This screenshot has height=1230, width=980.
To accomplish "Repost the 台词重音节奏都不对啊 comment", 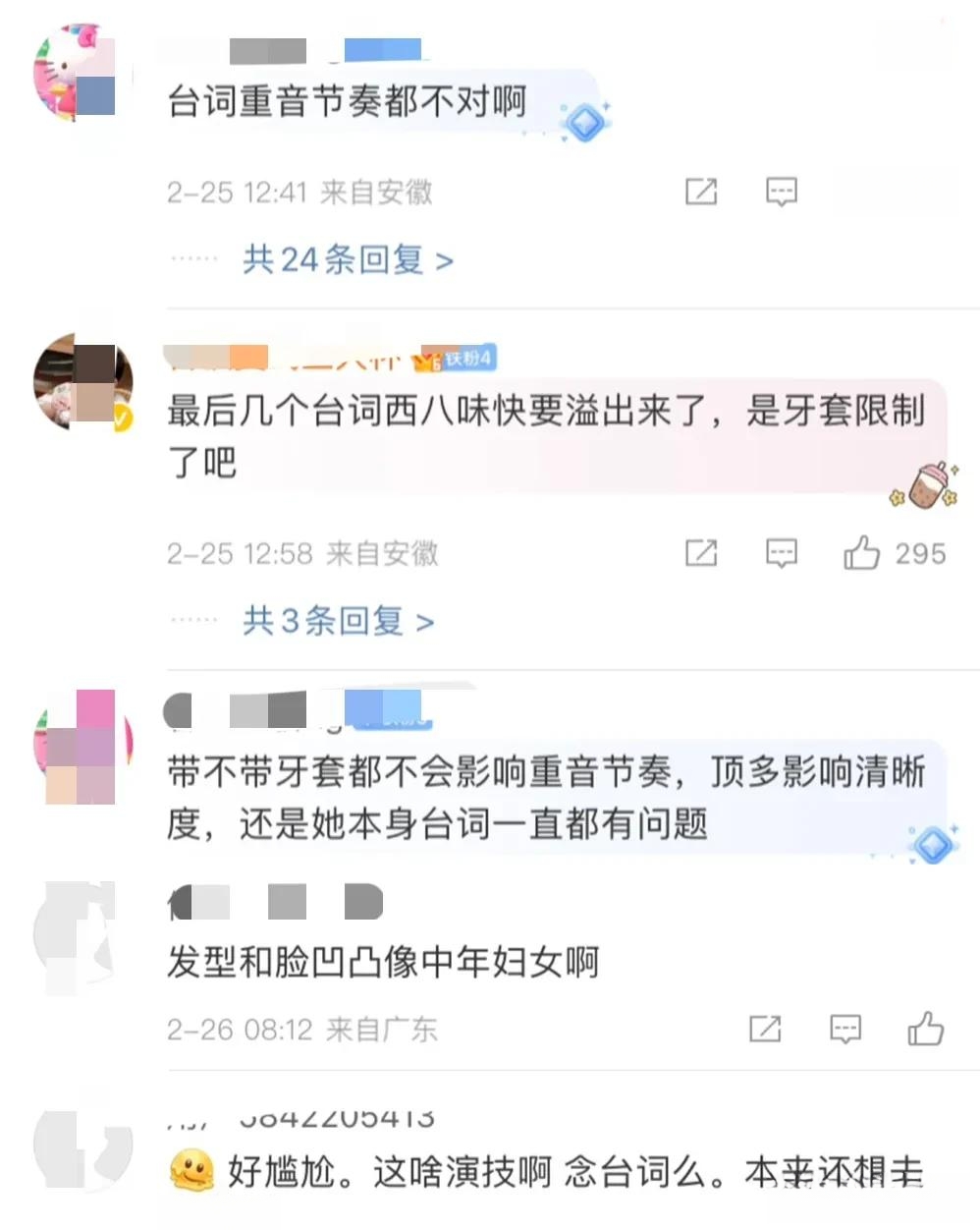I will tap(701, 192).
